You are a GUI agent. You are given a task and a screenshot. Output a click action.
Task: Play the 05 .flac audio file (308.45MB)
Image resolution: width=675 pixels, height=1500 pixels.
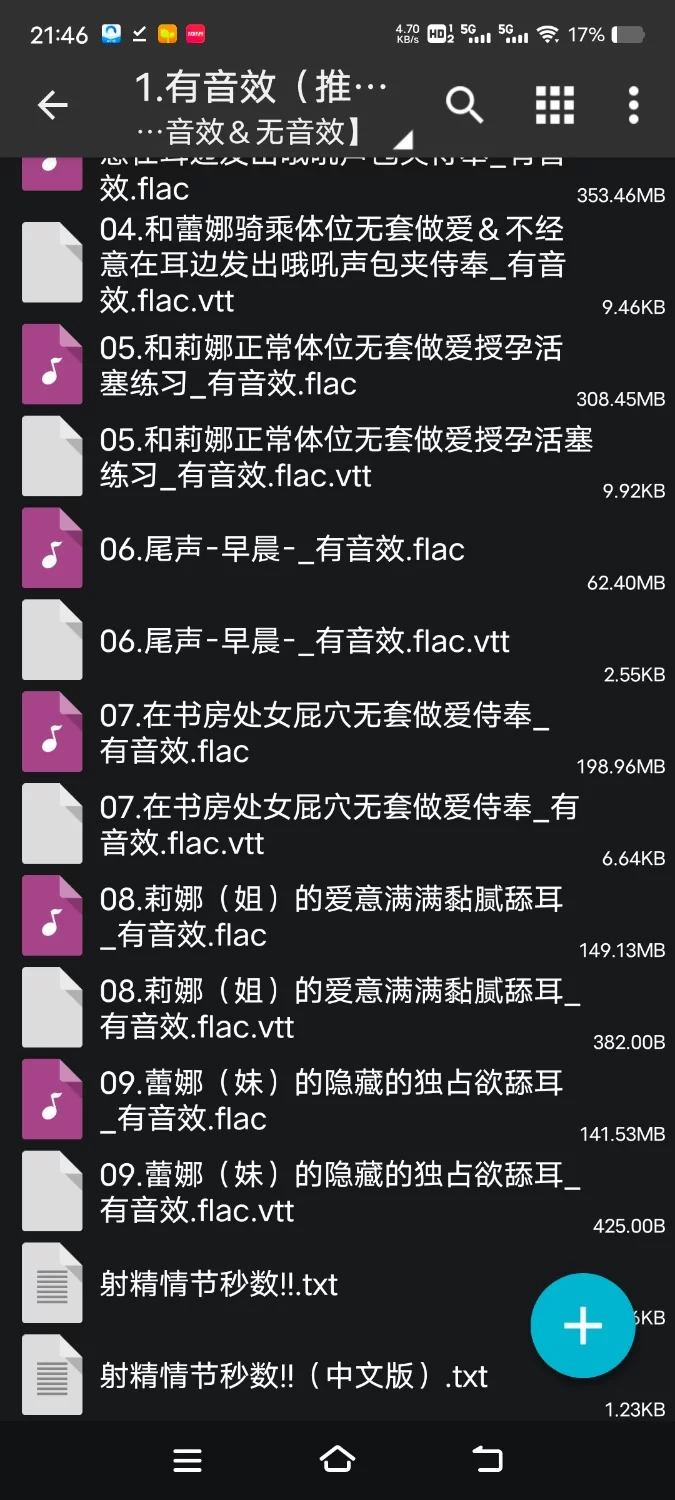point(330,366)
